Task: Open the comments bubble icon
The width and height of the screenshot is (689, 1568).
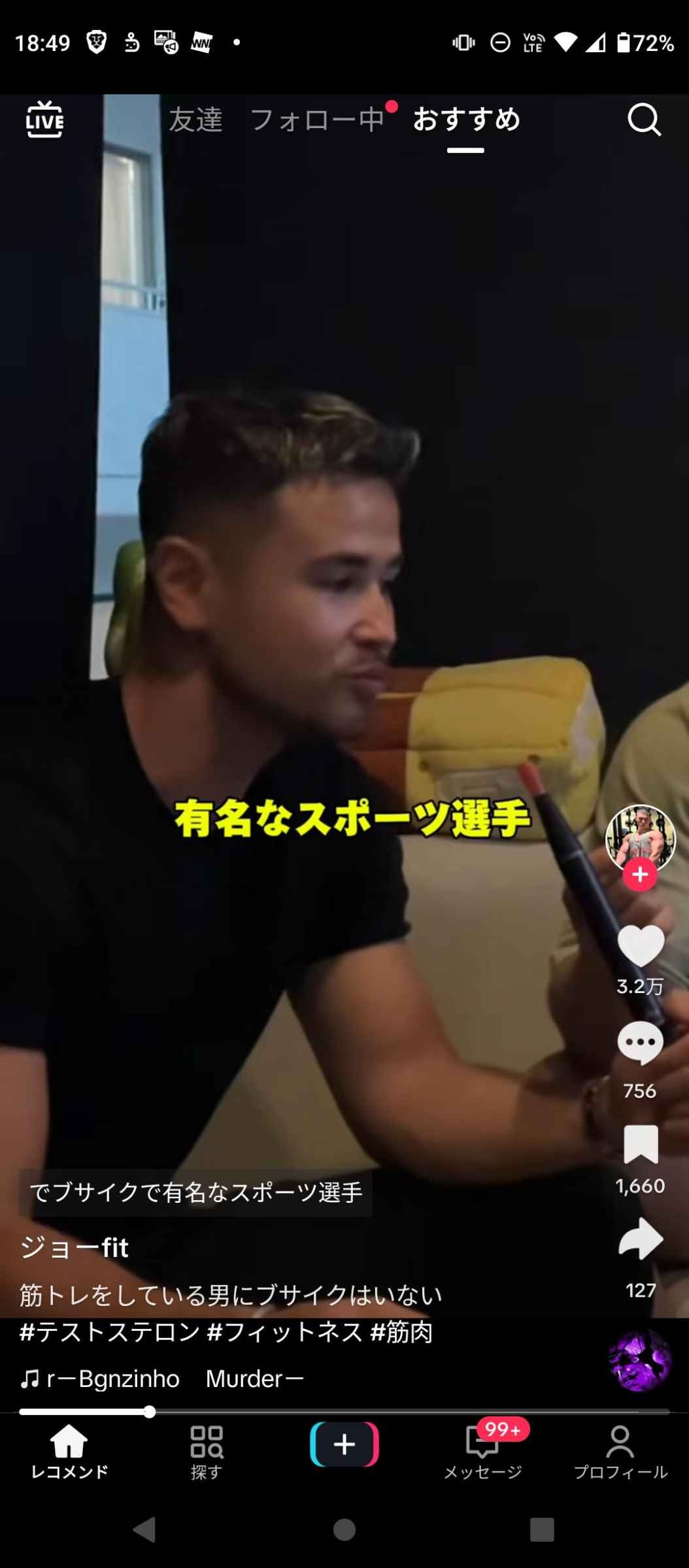Action: click(x=641, y=1043)
